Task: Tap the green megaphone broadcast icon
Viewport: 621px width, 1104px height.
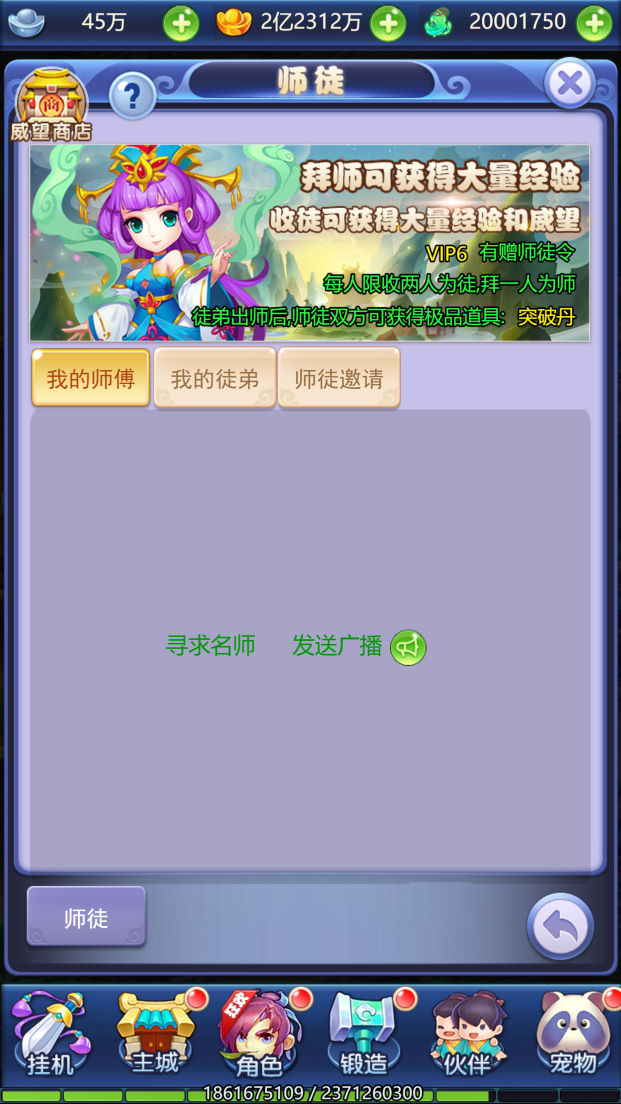Action: pyautogui.click(x=408, y=648)
